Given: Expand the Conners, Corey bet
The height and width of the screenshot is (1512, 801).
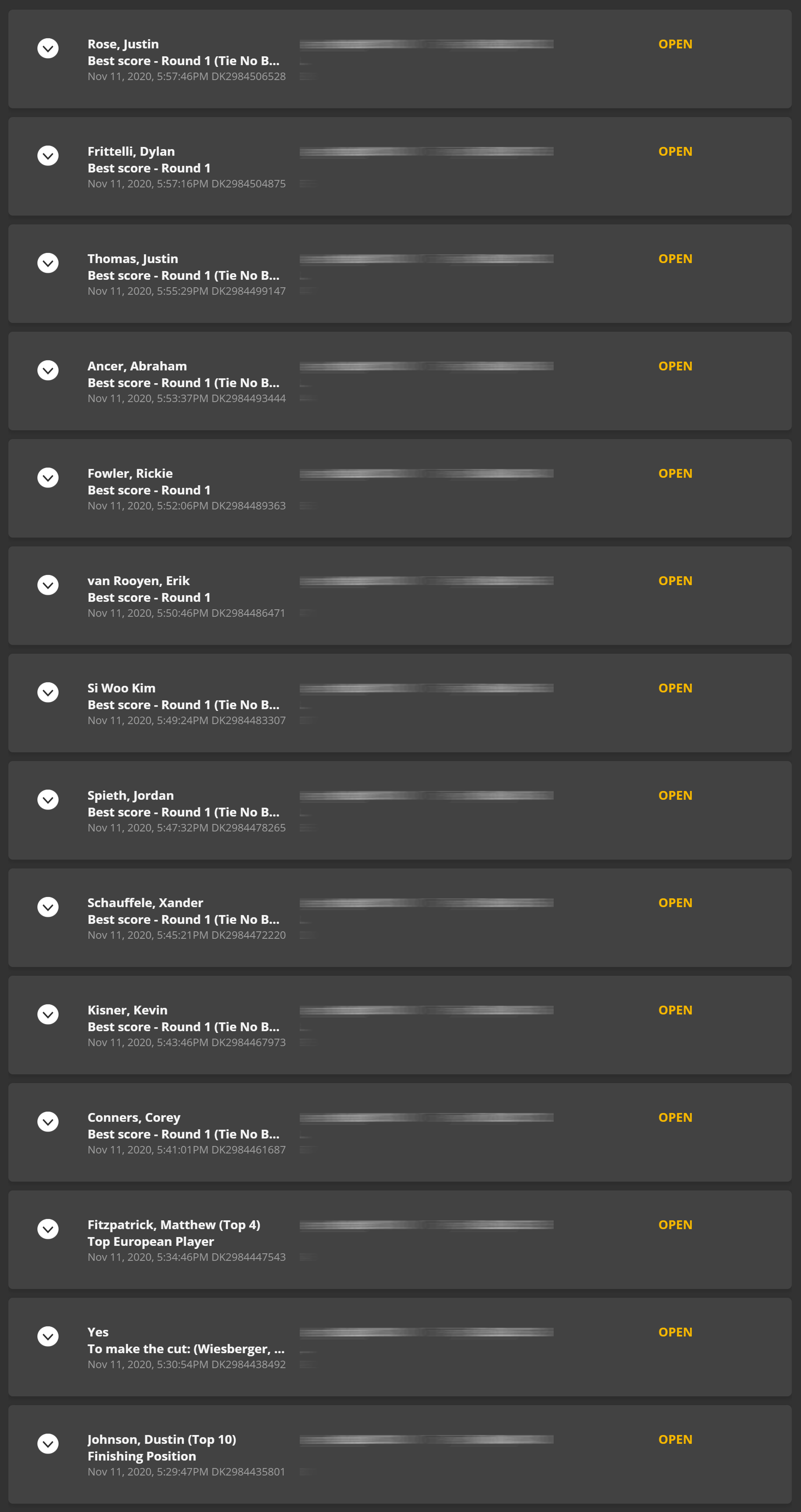Looking at the screenshot, I should coord(48,1122).
